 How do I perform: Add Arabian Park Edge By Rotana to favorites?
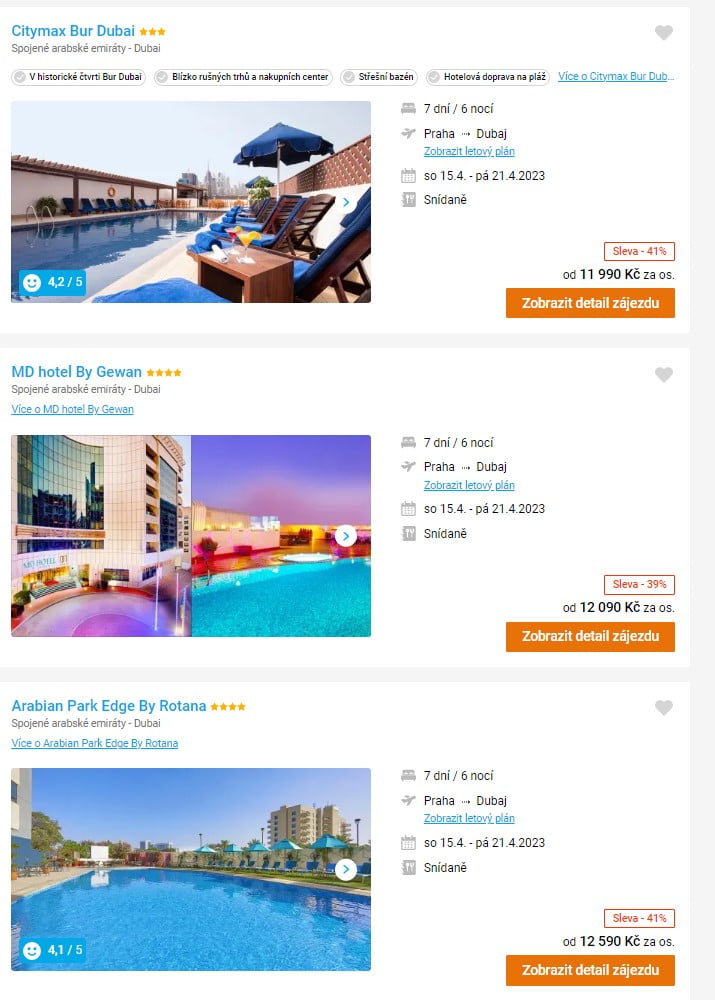664,708
